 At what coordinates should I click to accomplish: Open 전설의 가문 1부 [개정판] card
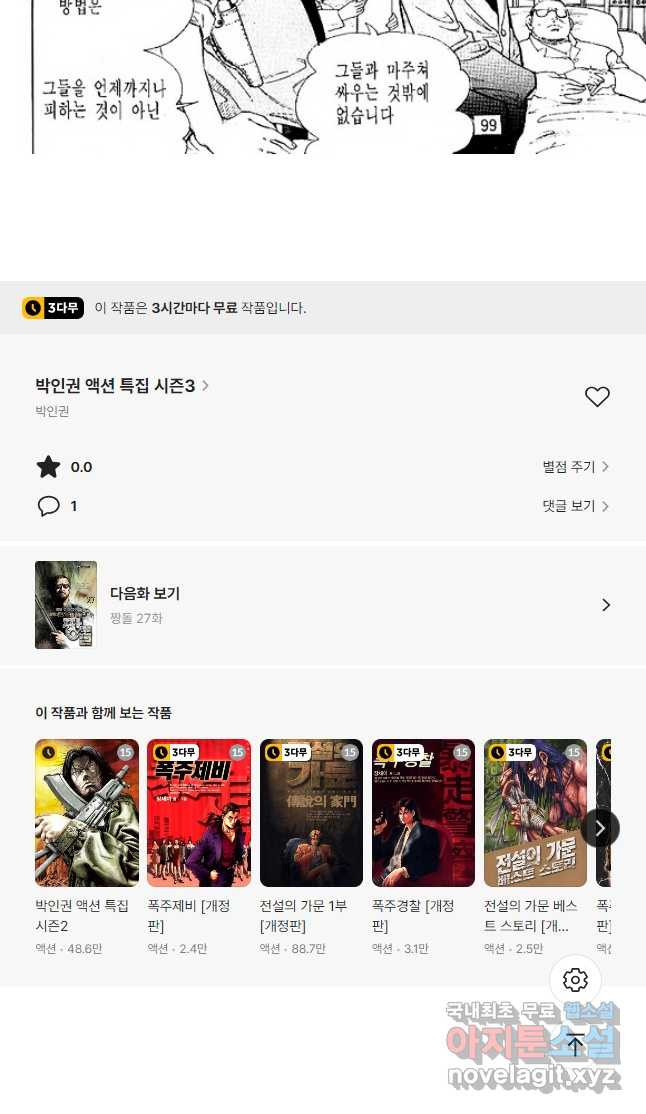pos(311,846)
